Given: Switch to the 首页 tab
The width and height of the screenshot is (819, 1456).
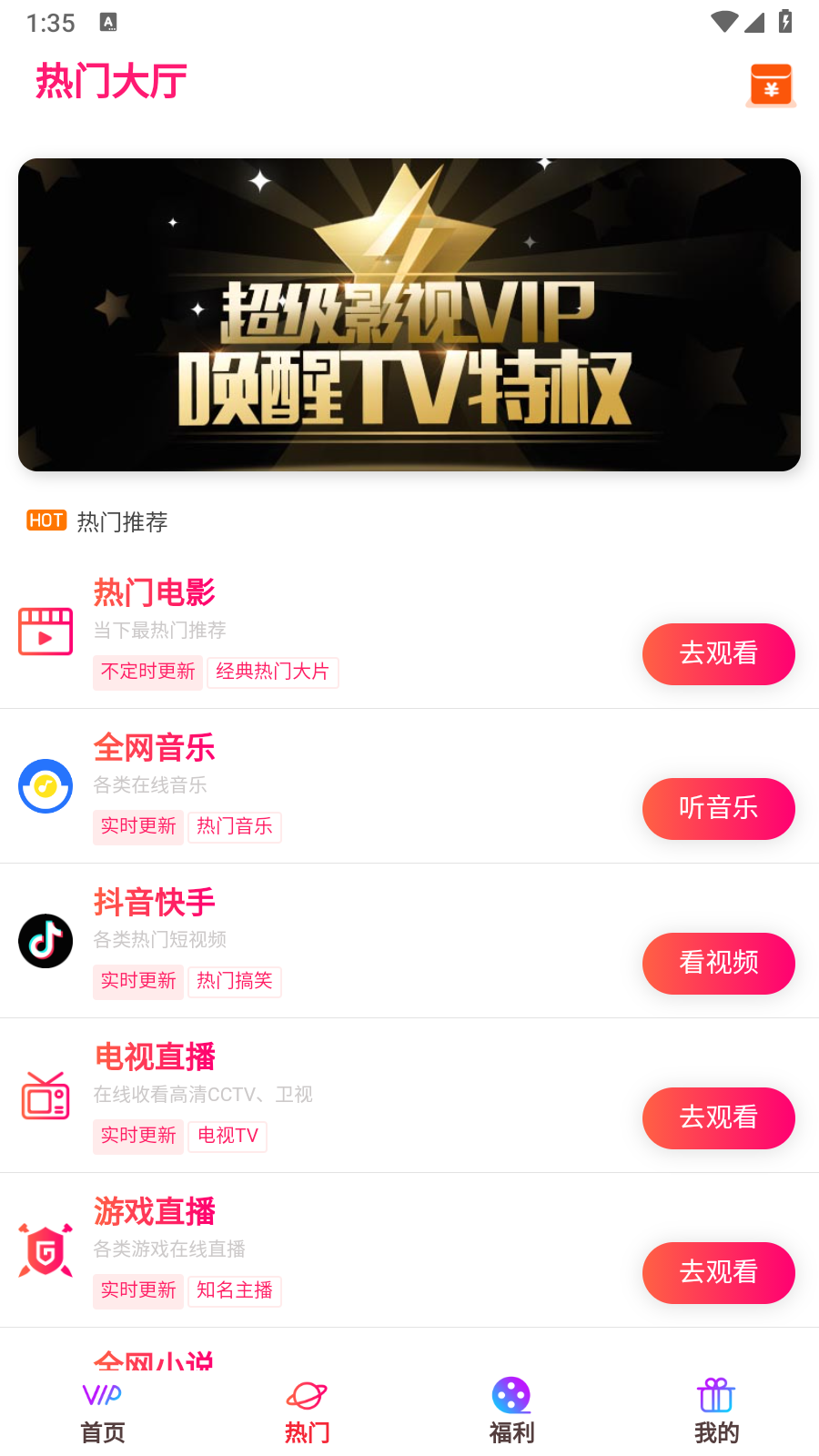Looking at the screenshot, I should (x=103, y=1412).
